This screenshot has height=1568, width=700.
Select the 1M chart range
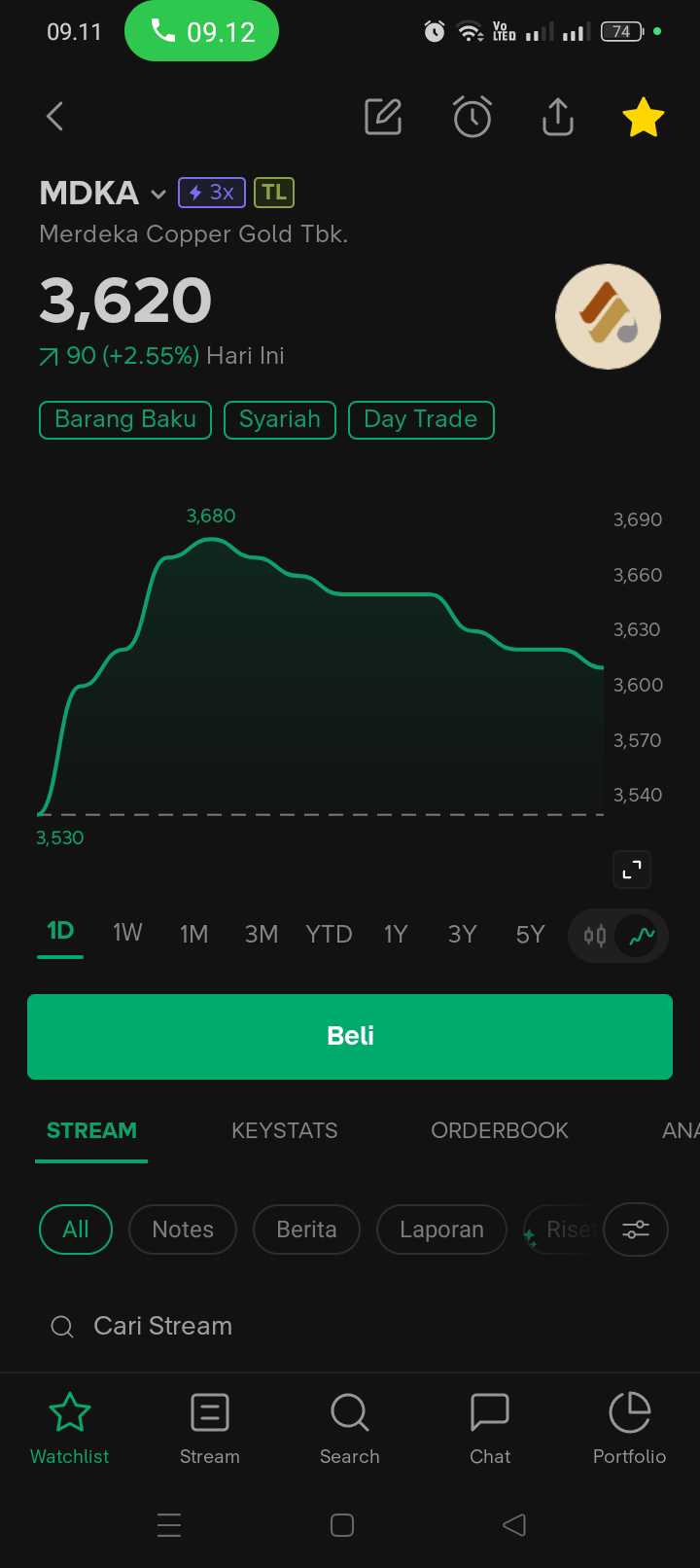click(193, 934)
